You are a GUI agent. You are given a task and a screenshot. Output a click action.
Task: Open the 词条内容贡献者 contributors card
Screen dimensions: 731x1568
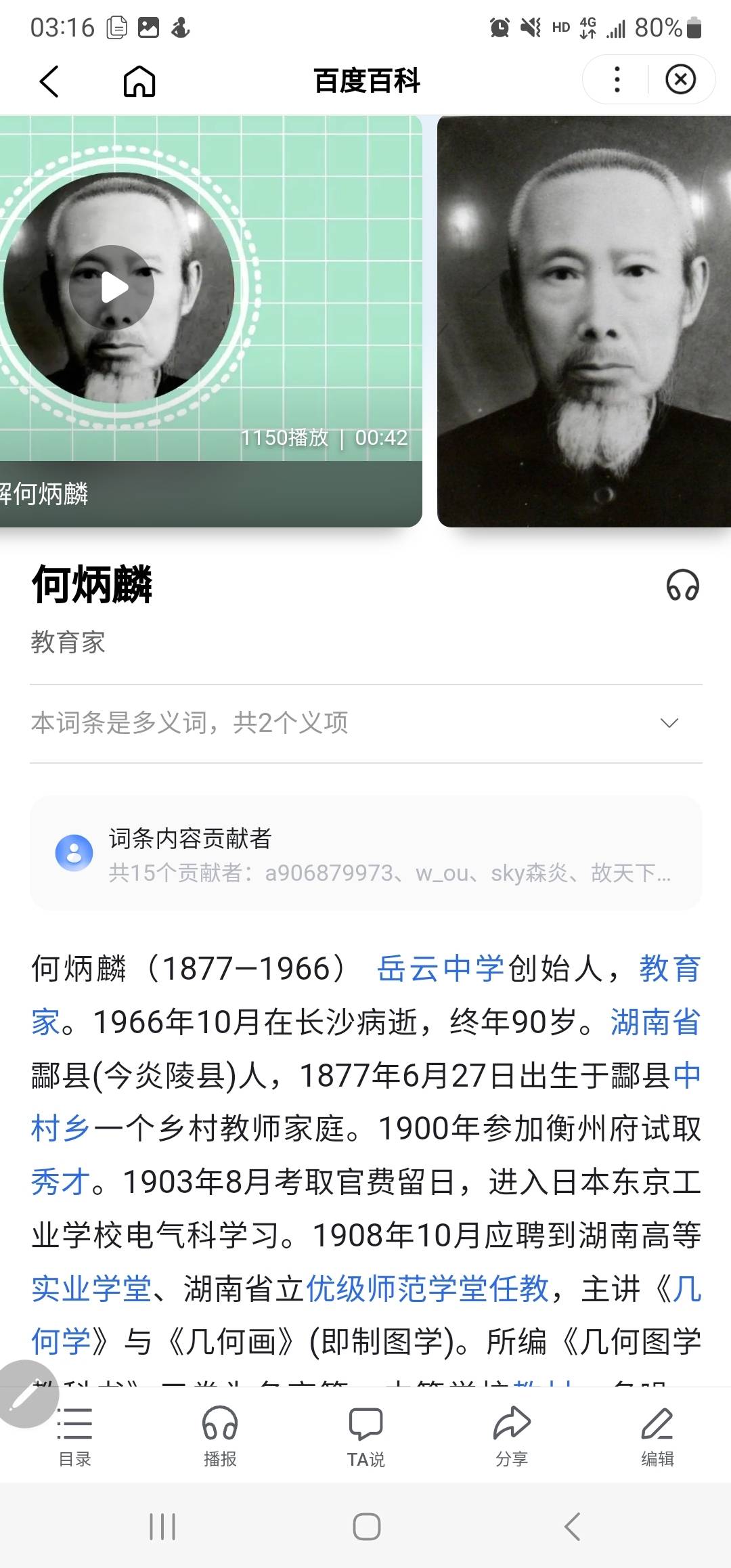365,854
